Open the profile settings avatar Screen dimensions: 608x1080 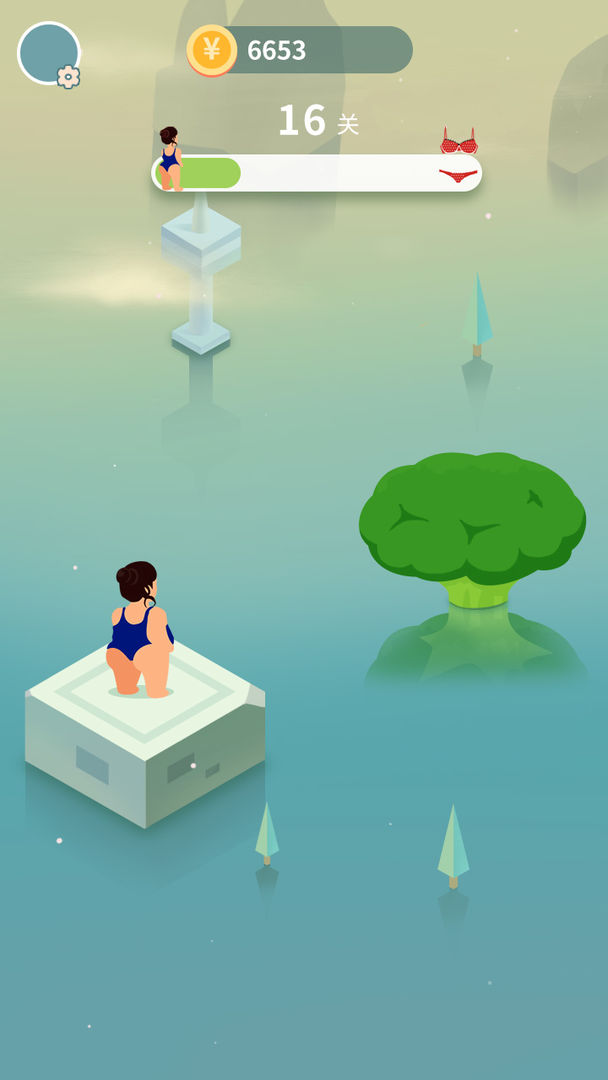49,53
